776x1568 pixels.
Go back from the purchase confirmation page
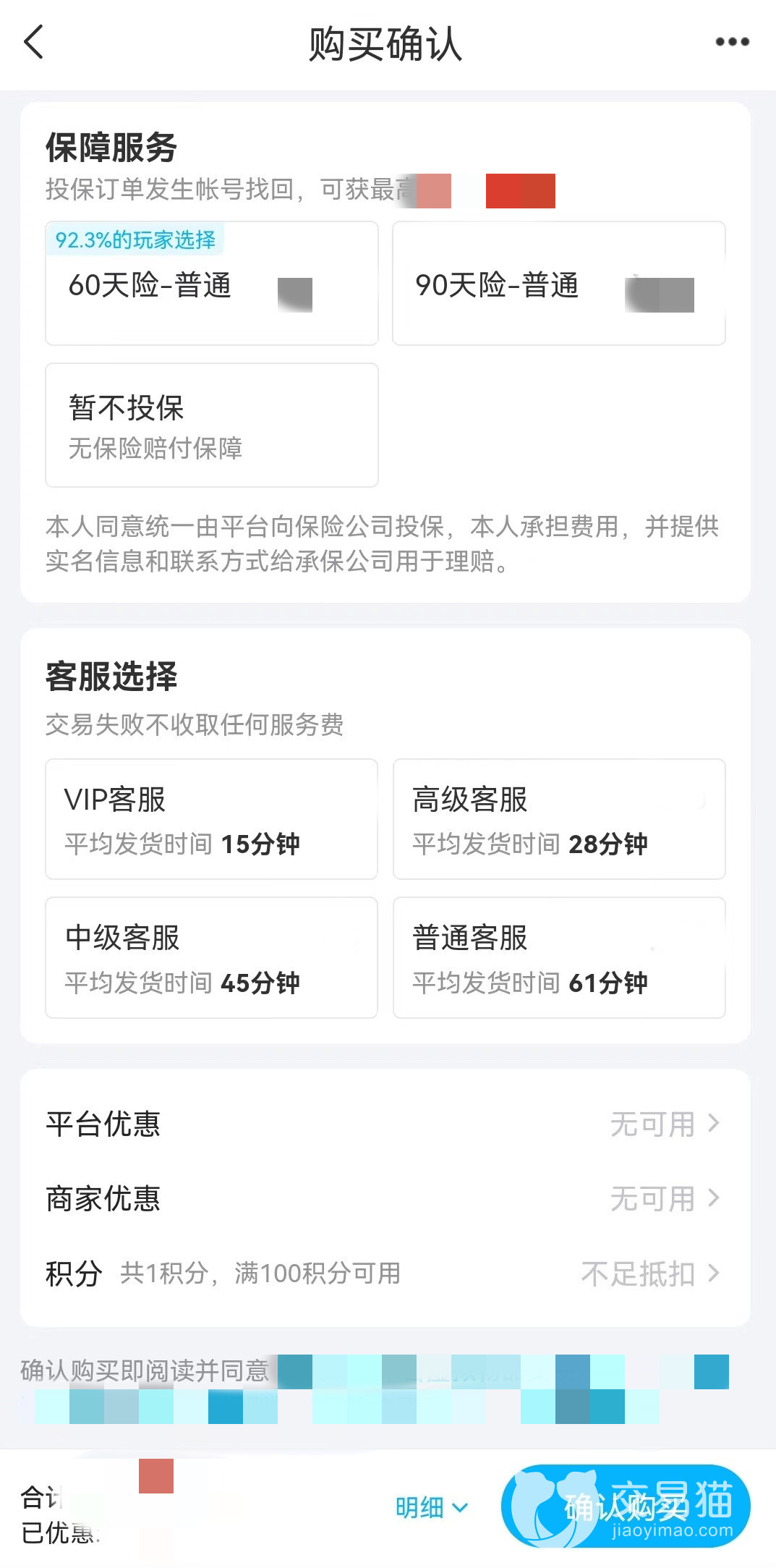[34, 42]
